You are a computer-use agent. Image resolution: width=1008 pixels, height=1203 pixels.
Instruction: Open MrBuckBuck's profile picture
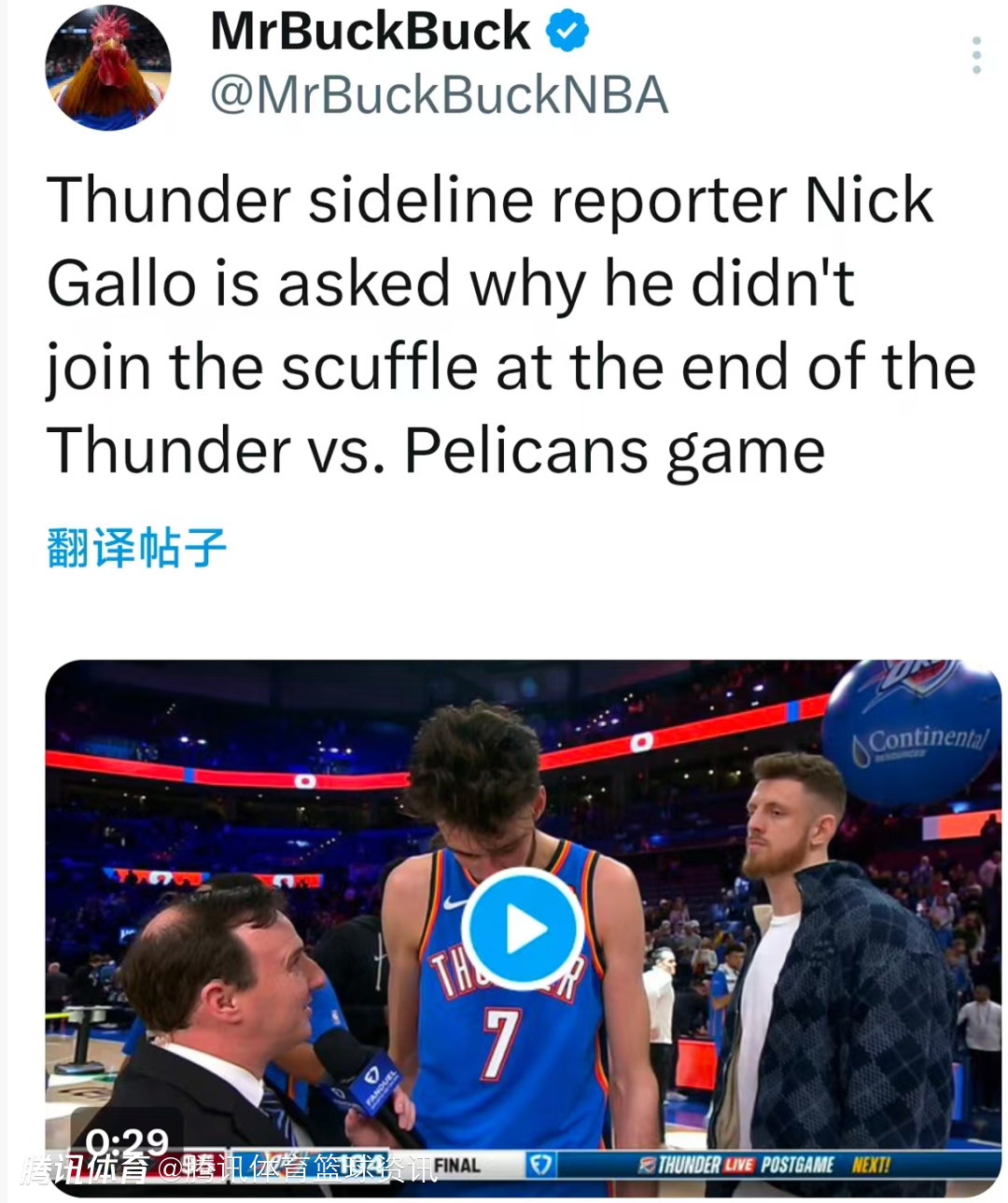[108, 68]
